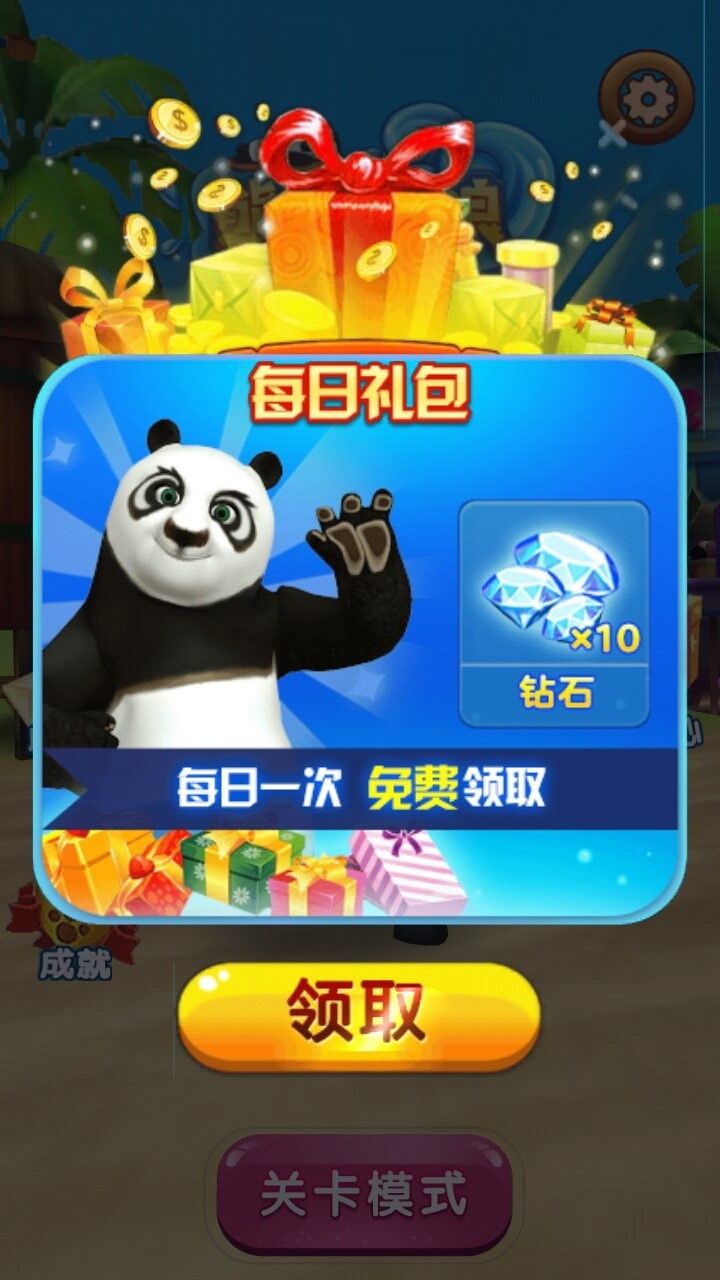This screenshot has height=1280, width=720.
Task: Close the daily gift popup
Action: 611,133
